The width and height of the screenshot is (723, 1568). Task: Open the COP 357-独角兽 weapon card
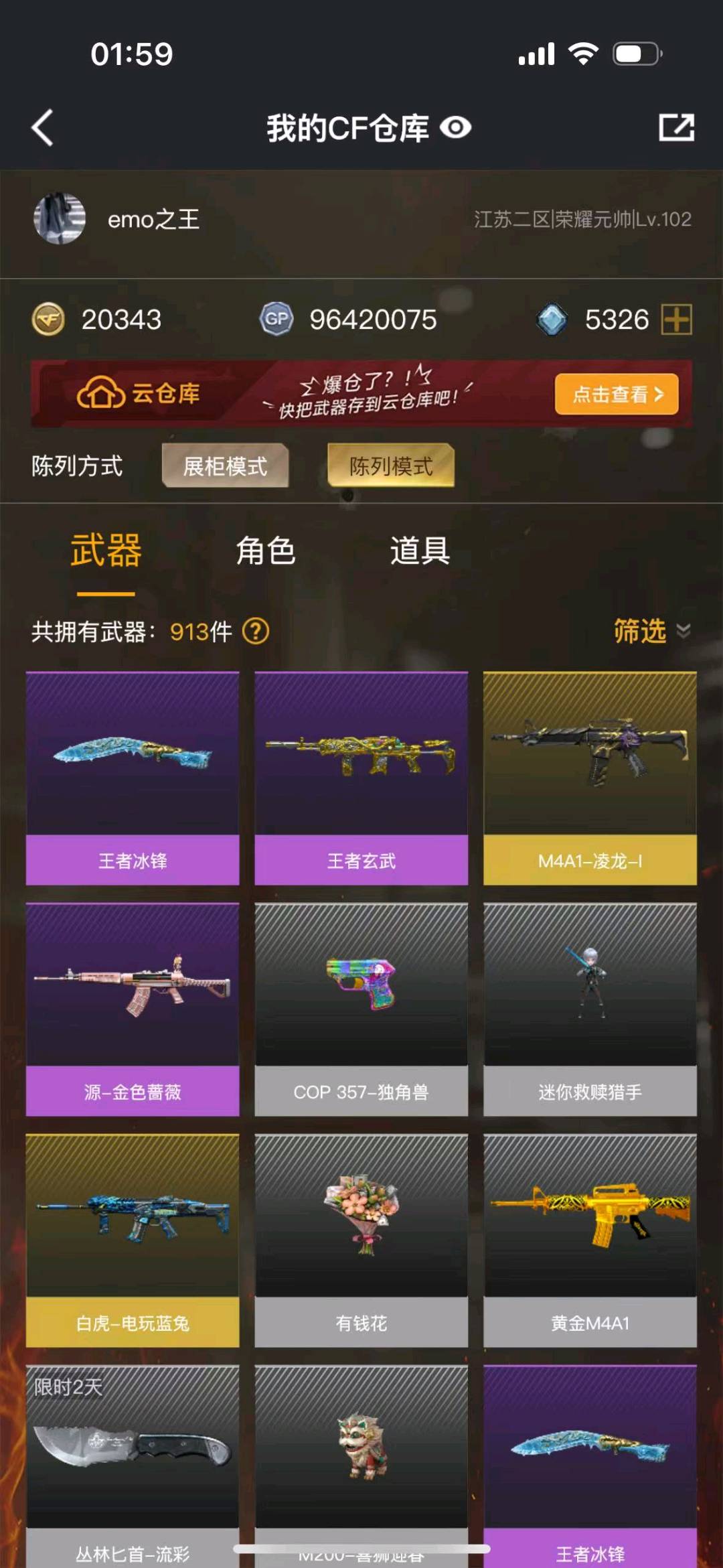[x=361, y=1009]
